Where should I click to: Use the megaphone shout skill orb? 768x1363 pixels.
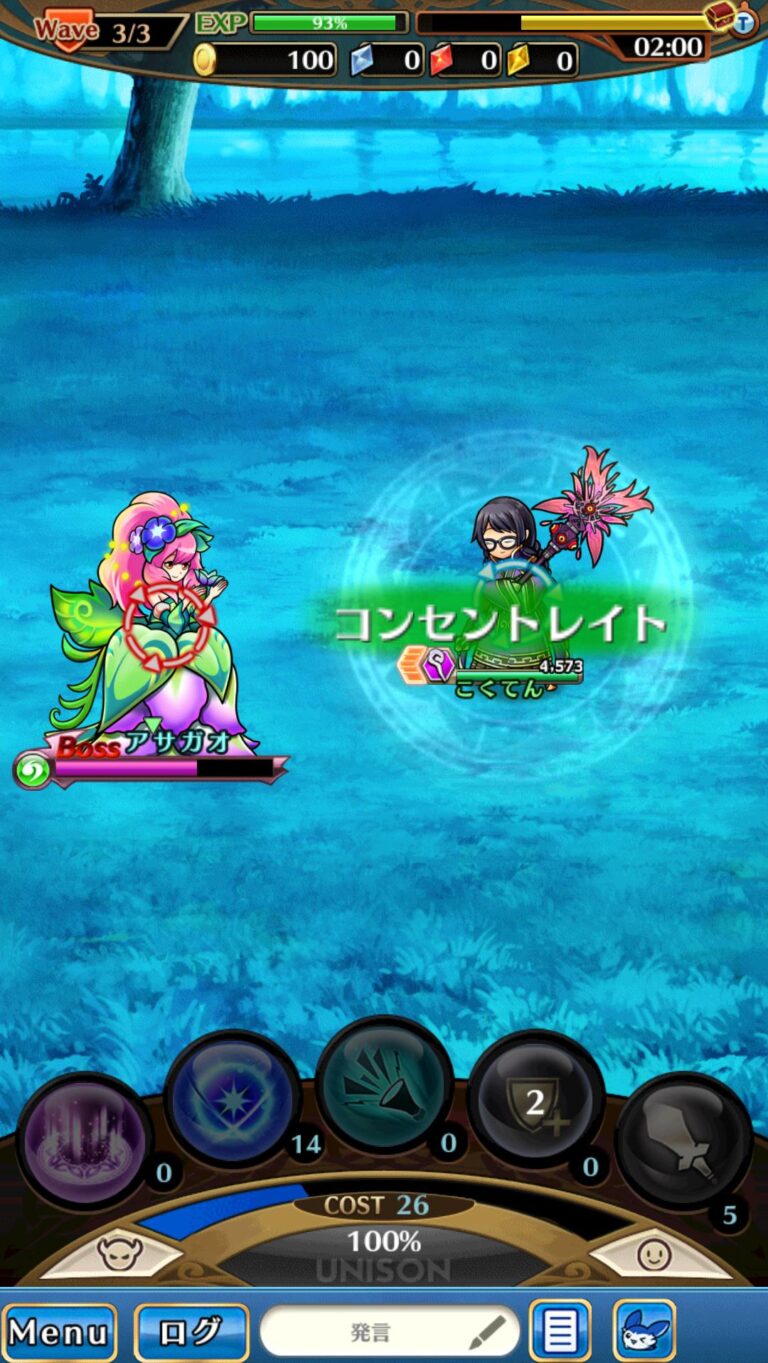click(x=384, y=1086)
